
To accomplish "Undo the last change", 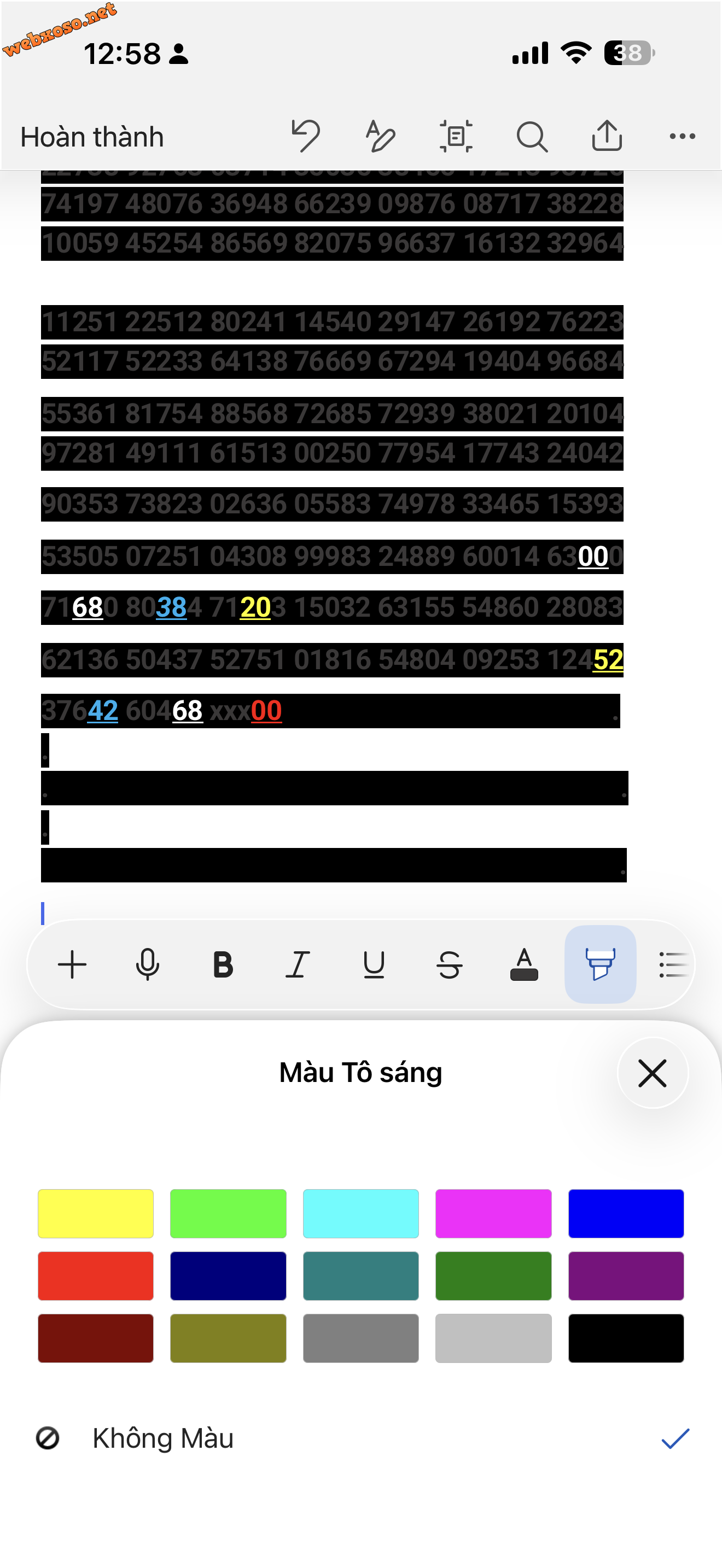I will 306,136.
